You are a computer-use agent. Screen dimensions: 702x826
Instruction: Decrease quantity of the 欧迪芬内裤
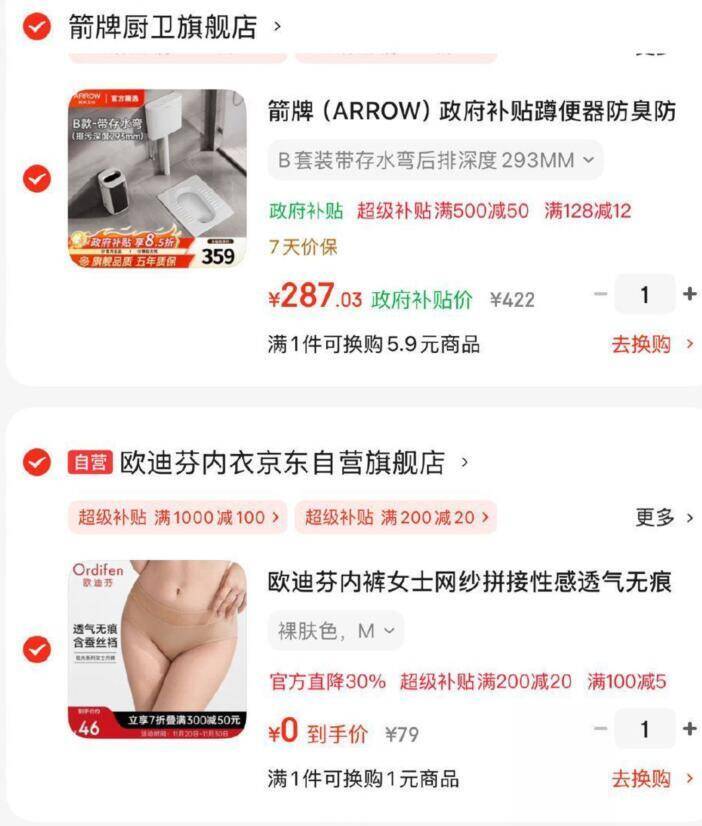pos(600,729)
